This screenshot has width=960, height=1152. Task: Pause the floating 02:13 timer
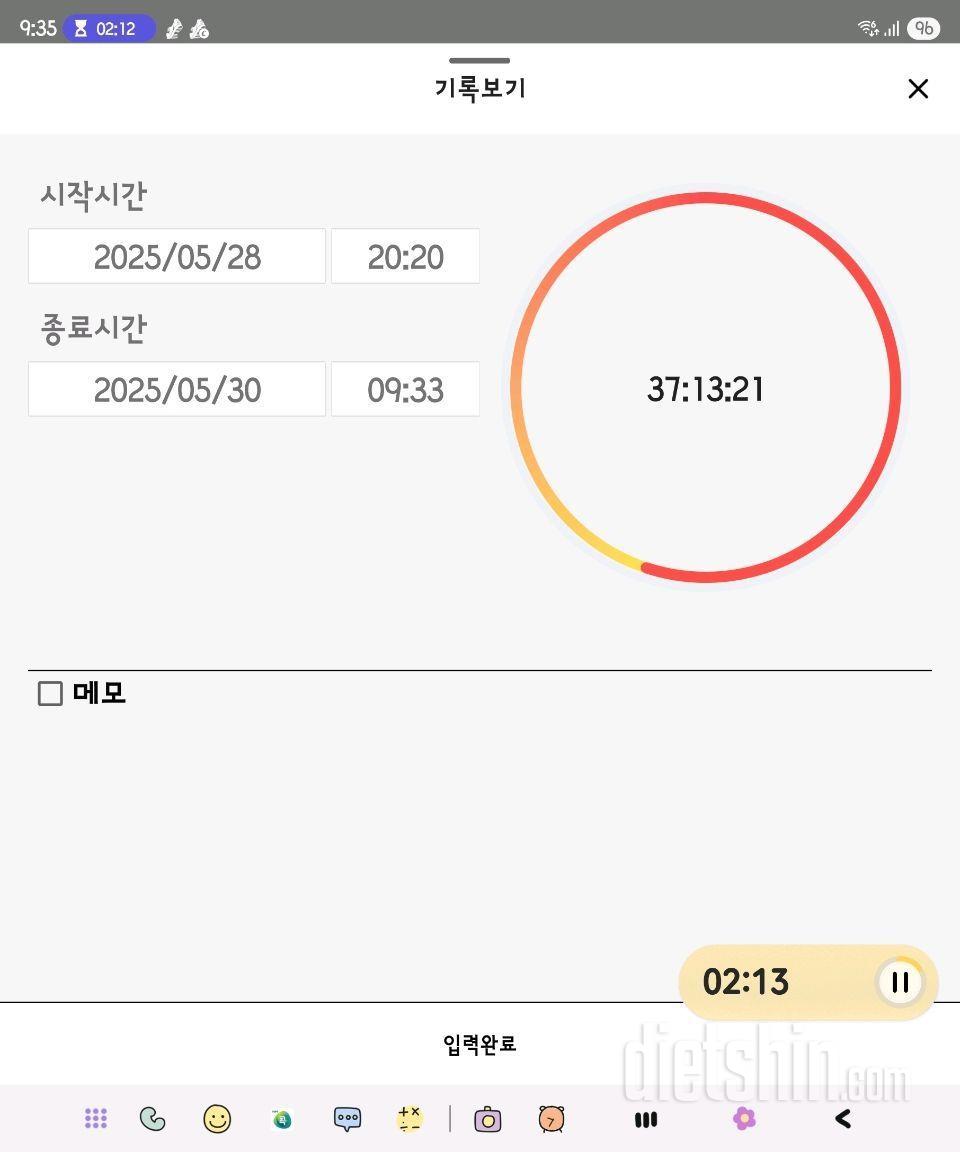900,982
